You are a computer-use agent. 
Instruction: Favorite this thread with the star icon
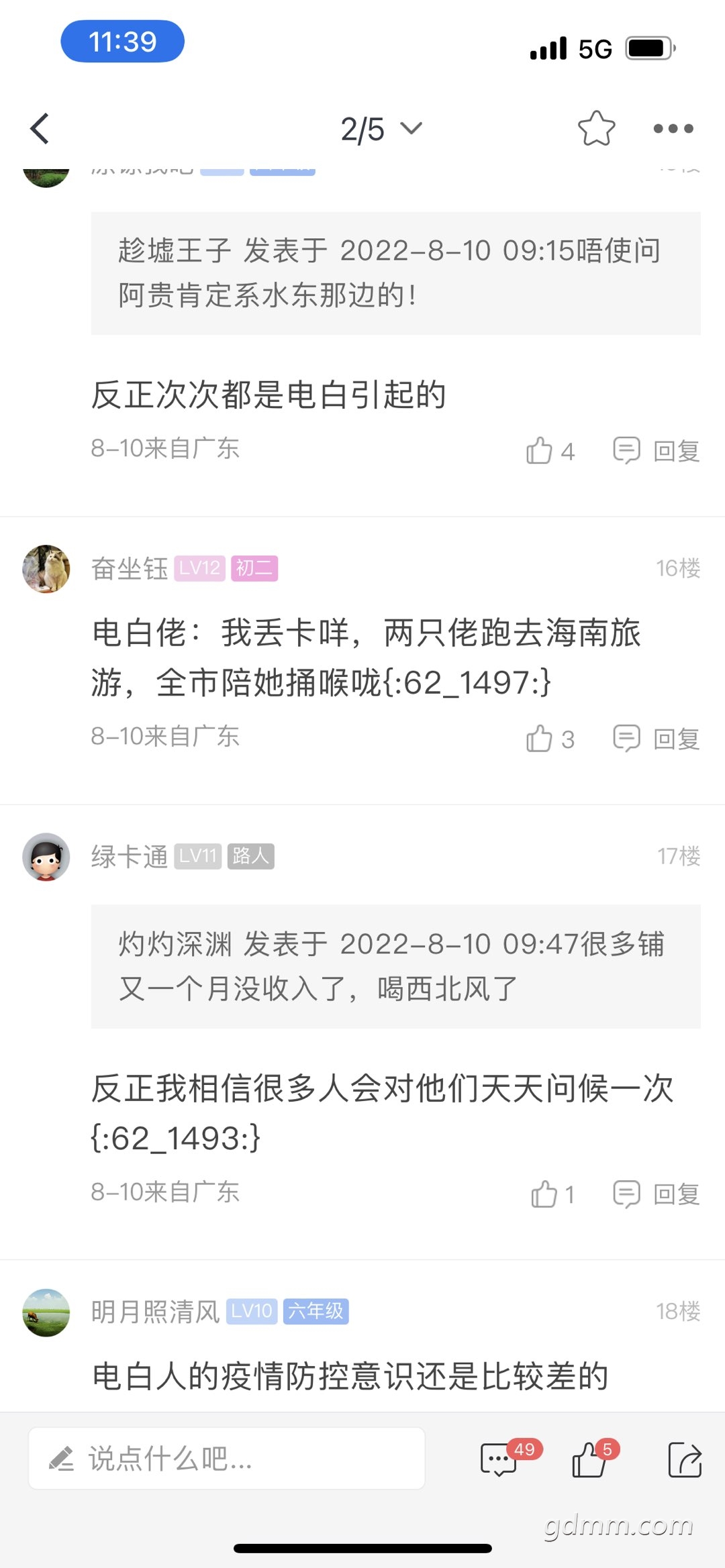[x=596, y=129]
